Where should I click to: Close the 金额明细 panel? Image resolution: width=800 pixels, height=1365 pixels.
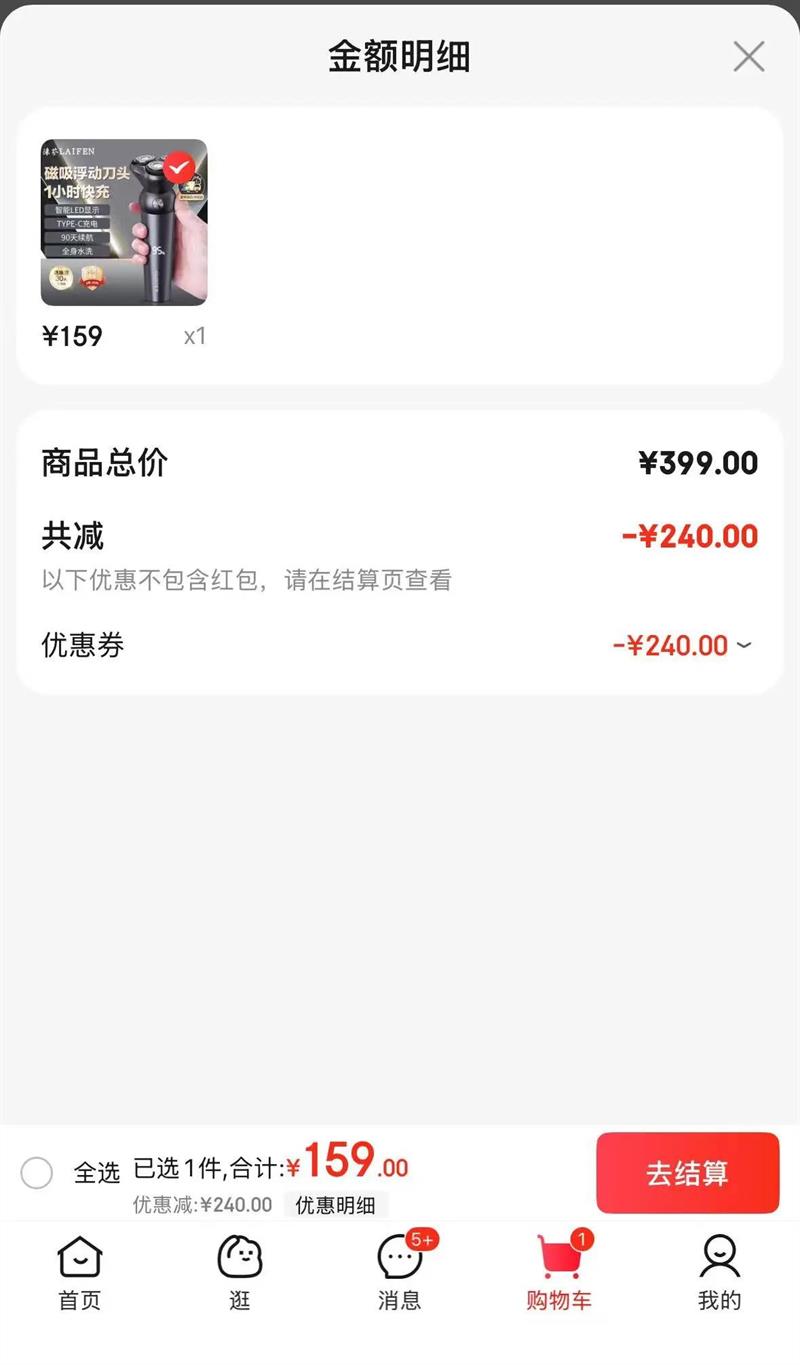(x=748, y=57)
